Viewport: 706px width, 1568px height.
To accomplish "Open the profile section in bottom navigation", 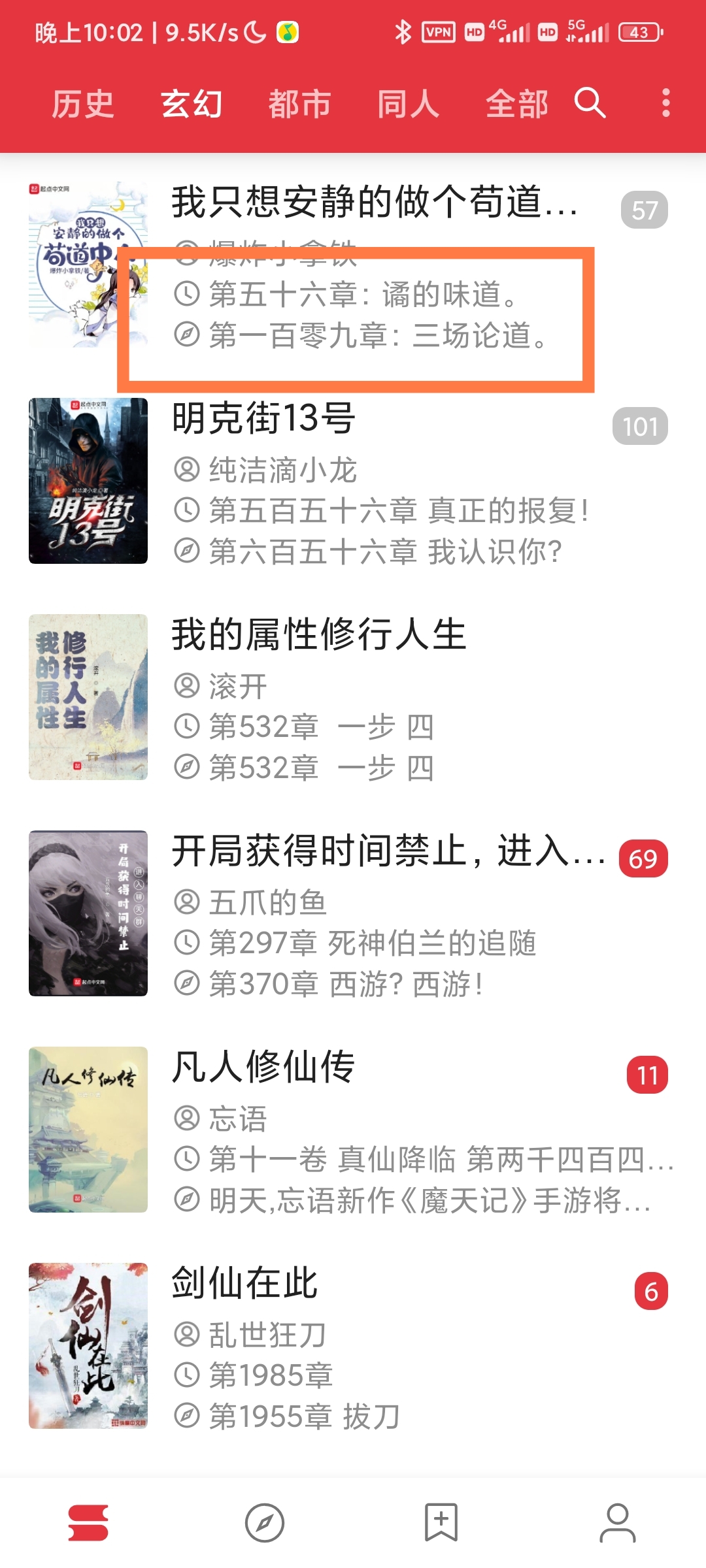I will (x=617, y=1523).
